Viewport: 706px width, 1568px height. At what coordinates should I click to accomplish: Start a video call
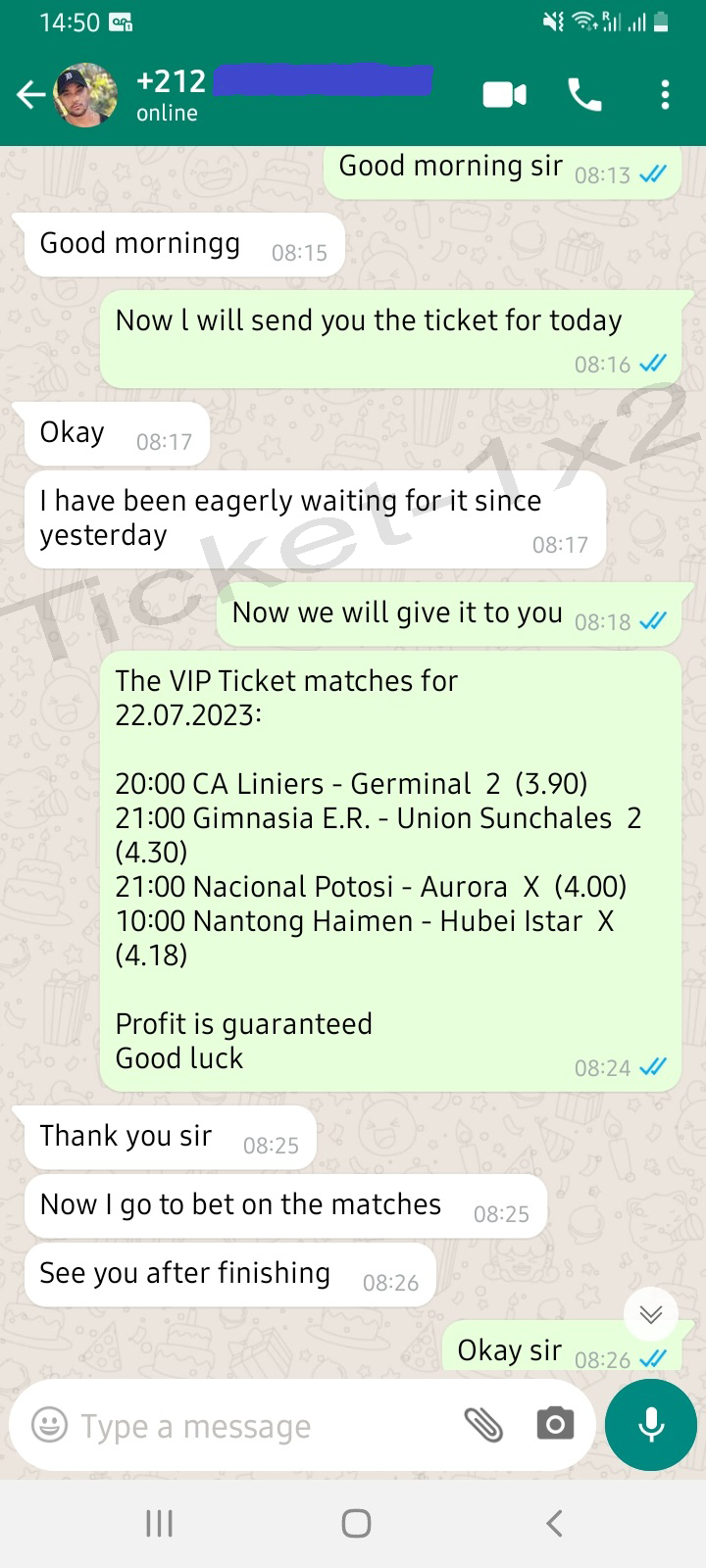[505, 95]
